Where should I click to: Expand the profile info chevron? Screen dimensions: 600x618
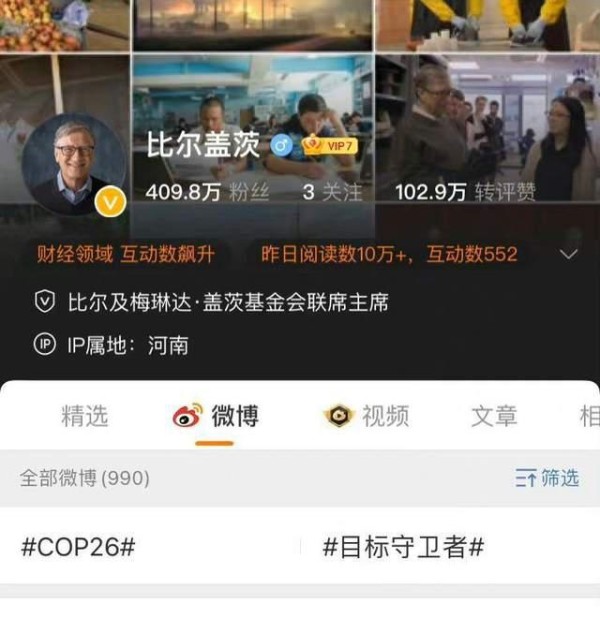click(x=568, y=254)
